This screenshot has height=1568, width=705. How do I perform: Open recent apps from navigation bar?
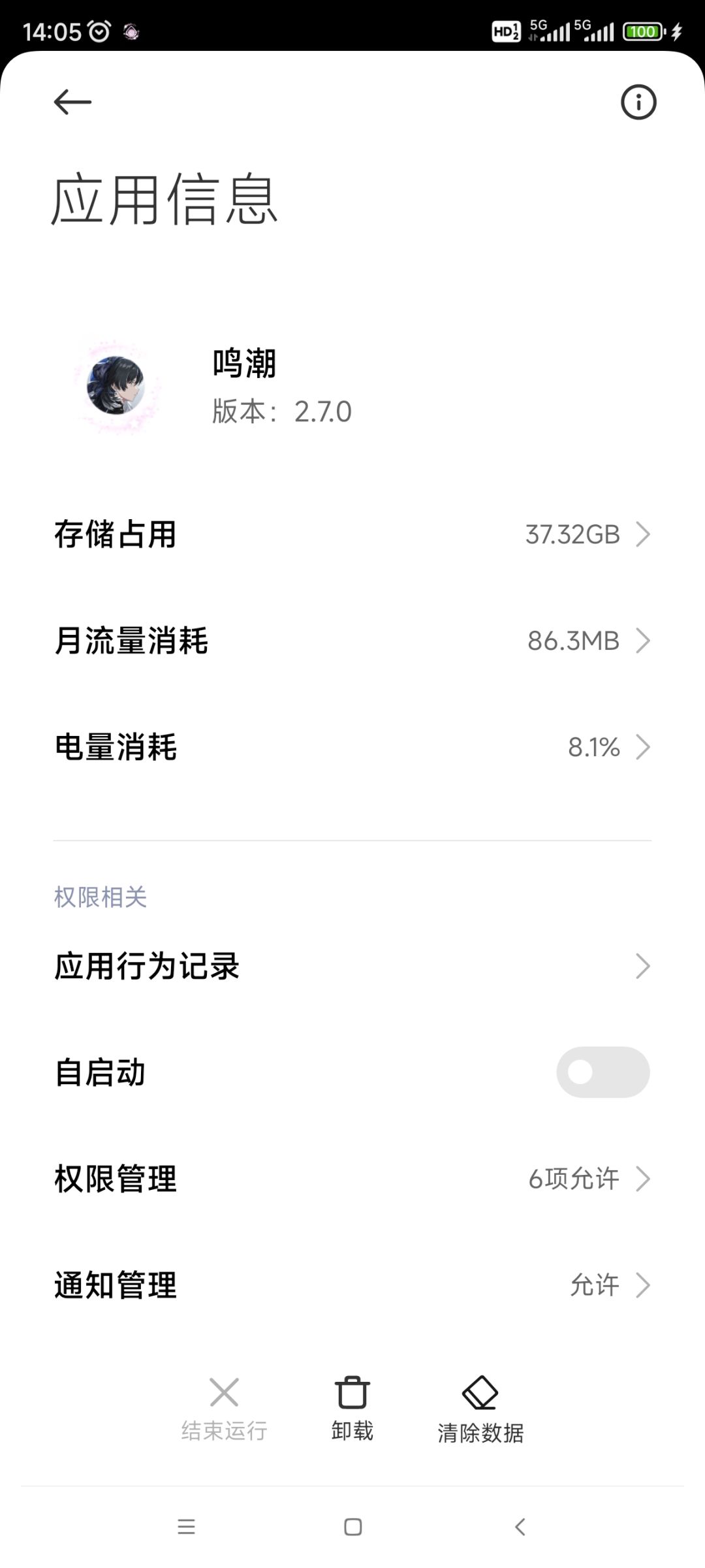187,1527
